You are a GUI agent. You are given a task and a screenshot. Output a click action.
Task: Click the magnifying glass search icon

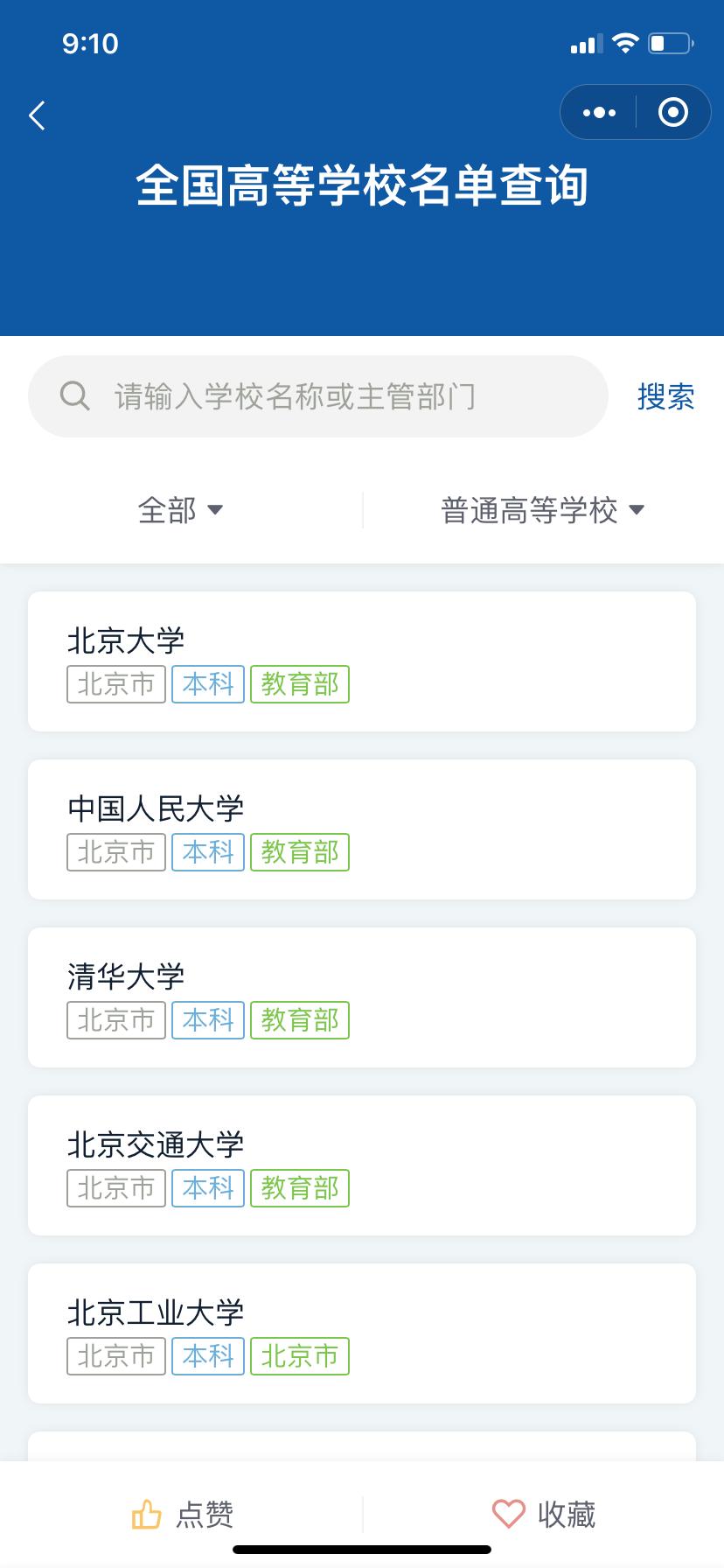75,396
